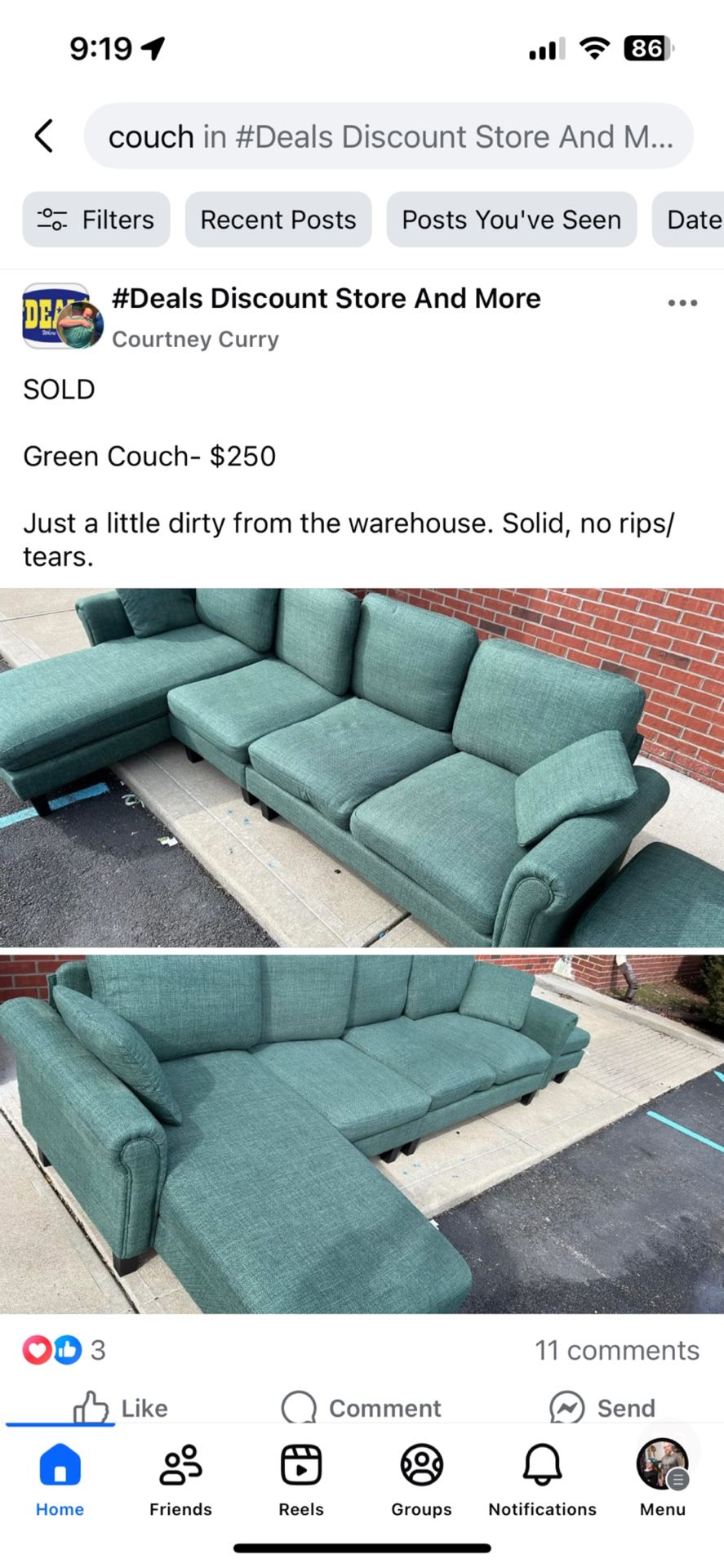Open Courtney Curry's profile

[x=195, y=338]
